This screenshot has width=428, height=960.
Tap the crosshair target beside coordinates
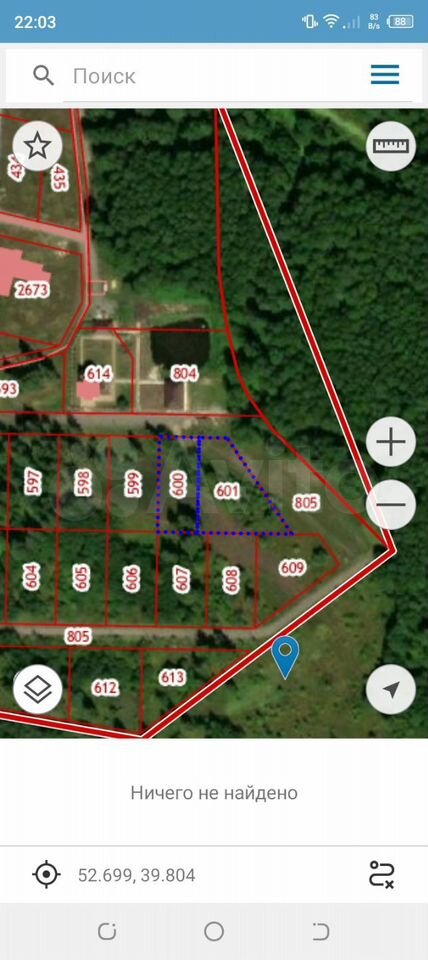coord(47,874)
